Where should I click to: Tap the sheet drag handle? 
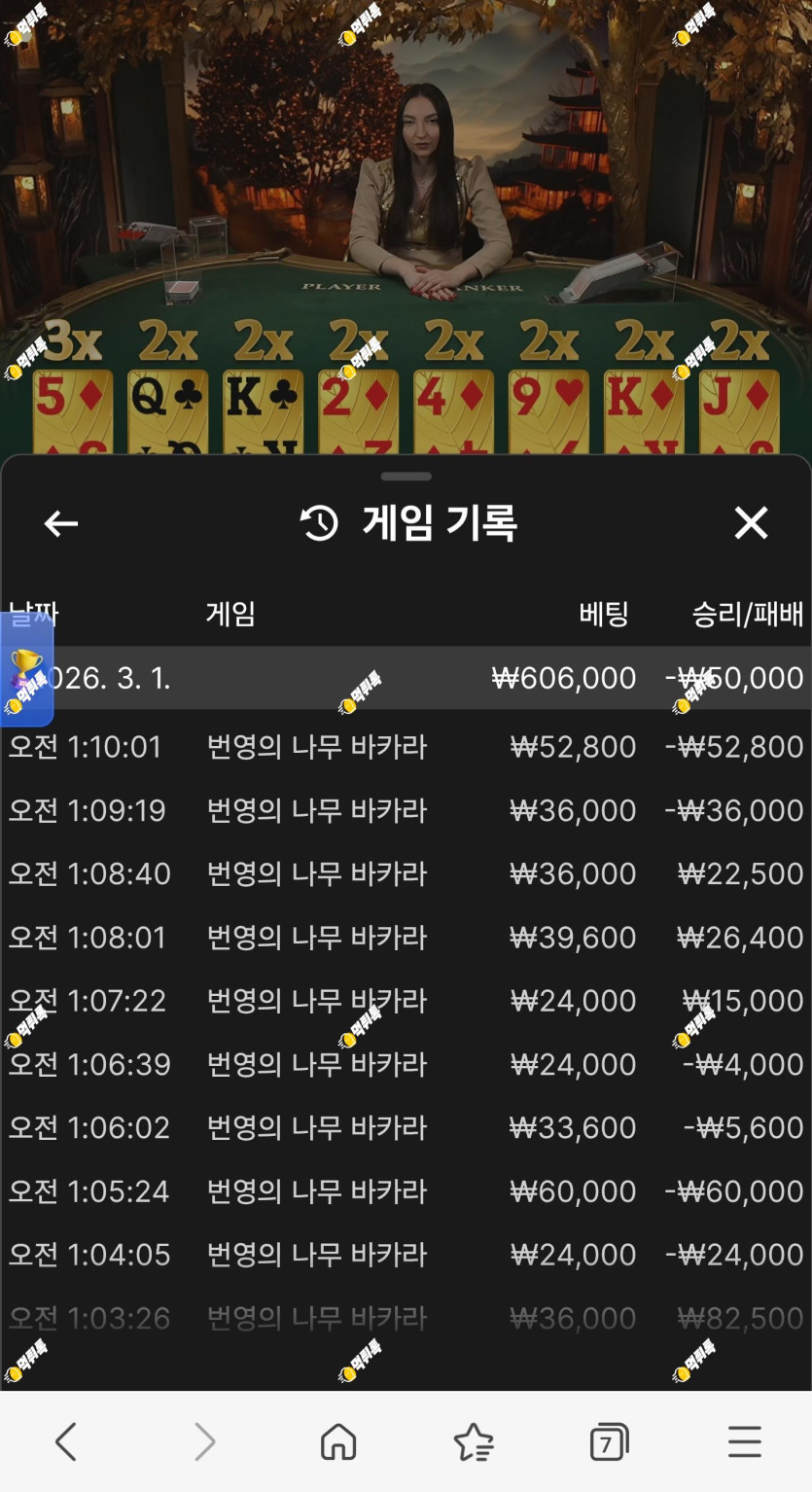click(x=406, y=477)
